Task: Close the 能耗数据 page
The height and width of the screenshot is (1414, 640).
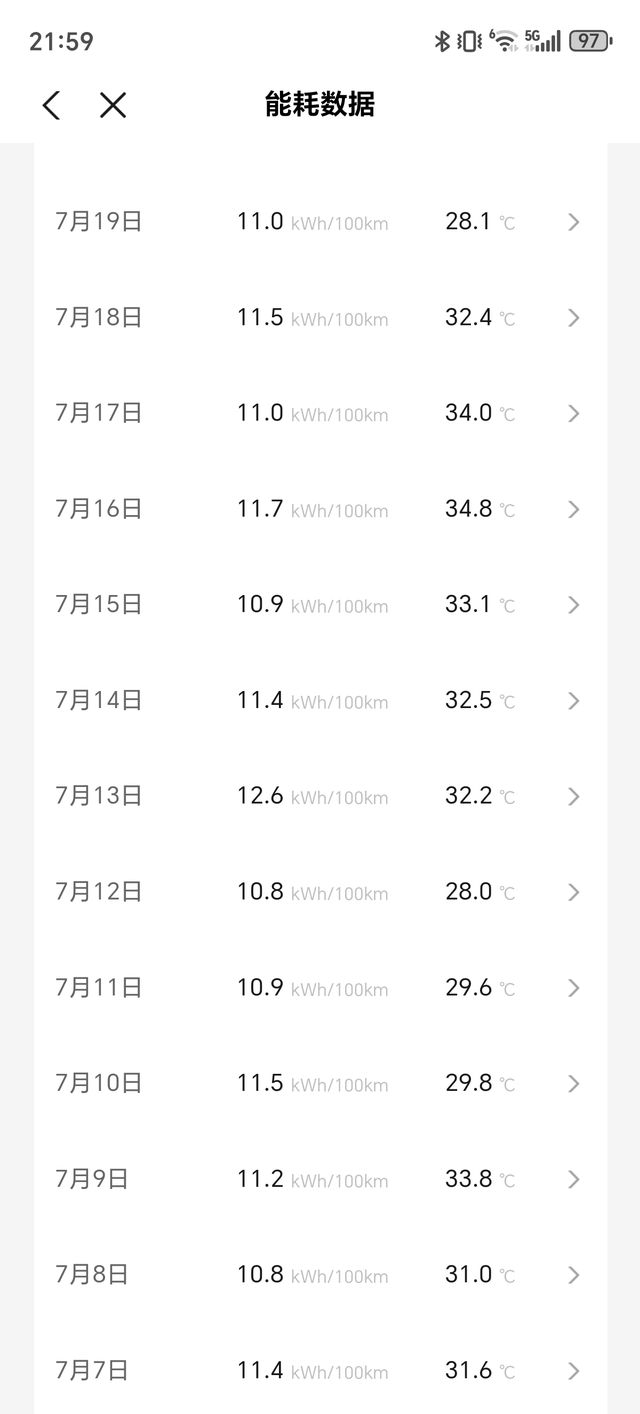Action: click(x=113, y=105)
